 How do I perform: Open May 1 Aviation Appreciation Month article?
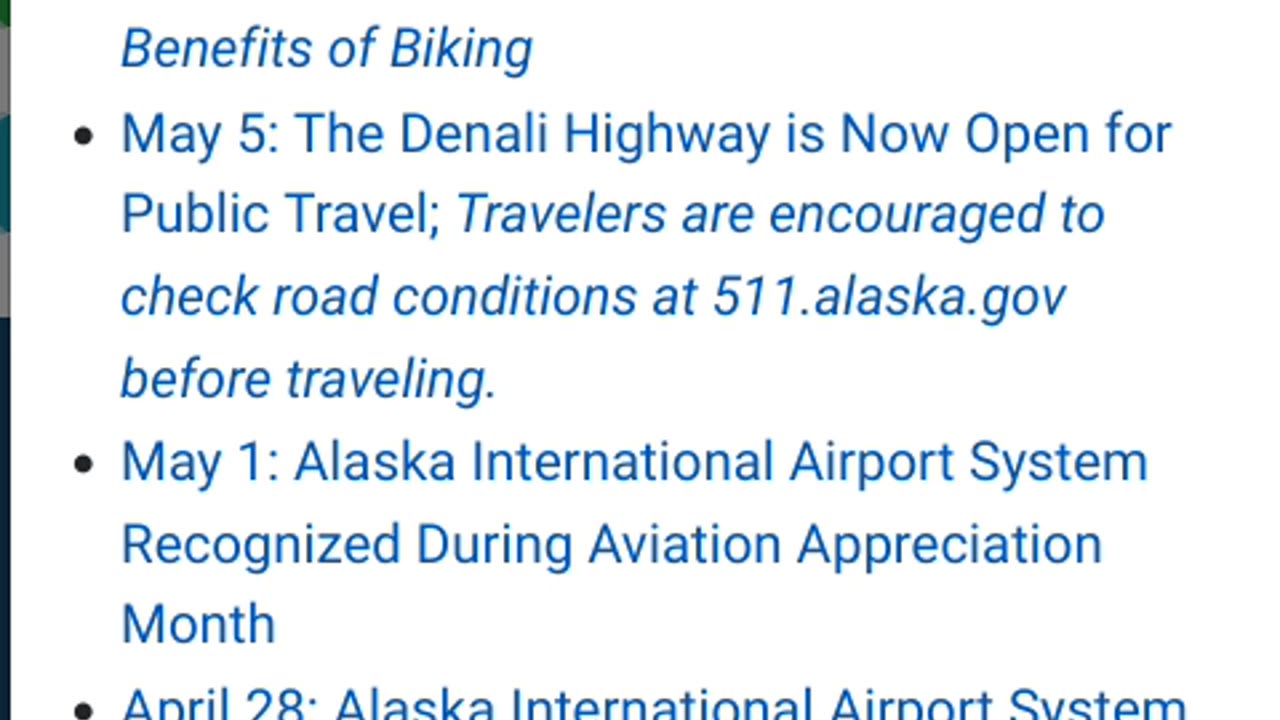tap(633, 463)
